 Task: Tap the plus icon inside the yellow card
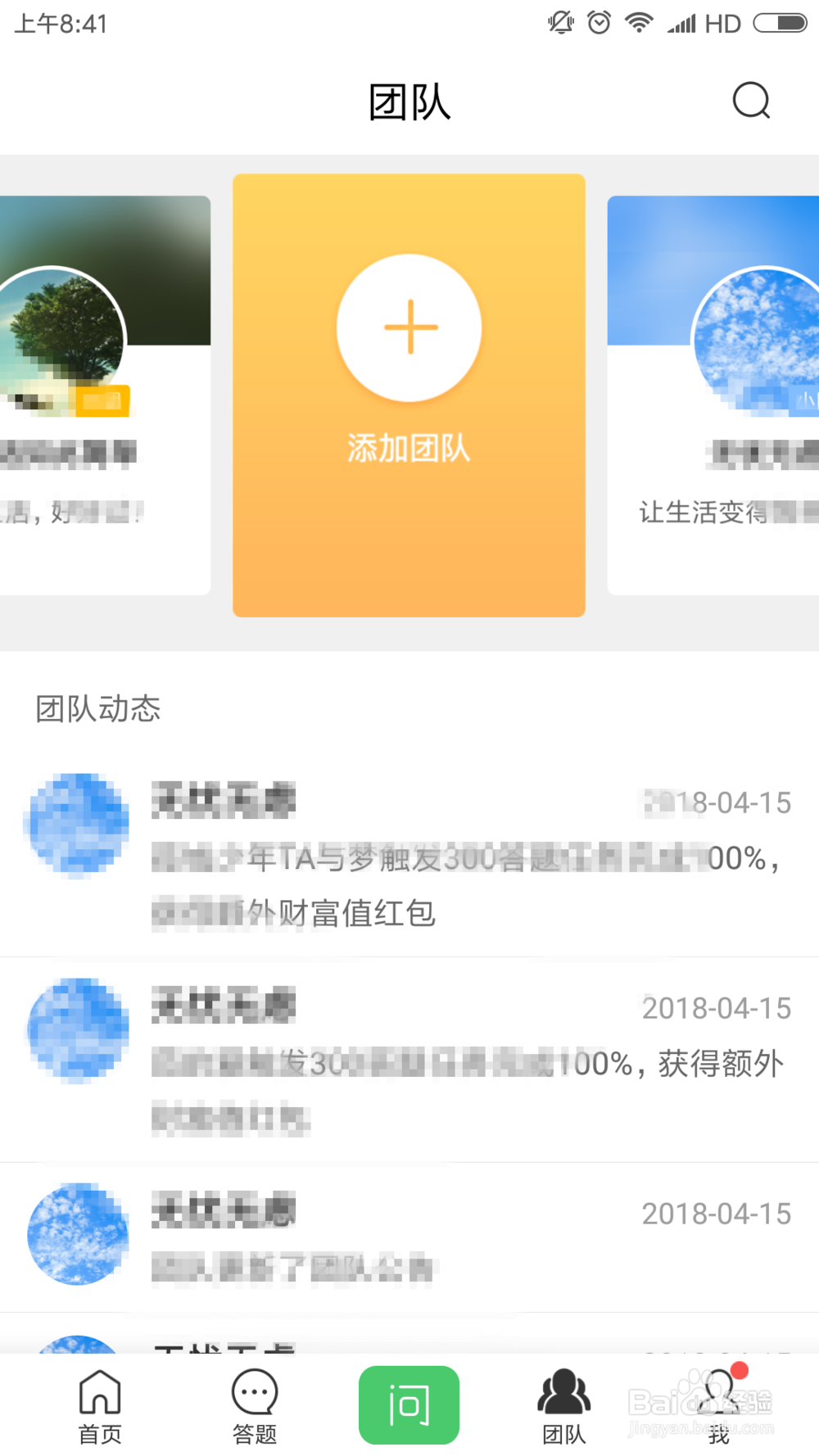(x=409, y=327)
